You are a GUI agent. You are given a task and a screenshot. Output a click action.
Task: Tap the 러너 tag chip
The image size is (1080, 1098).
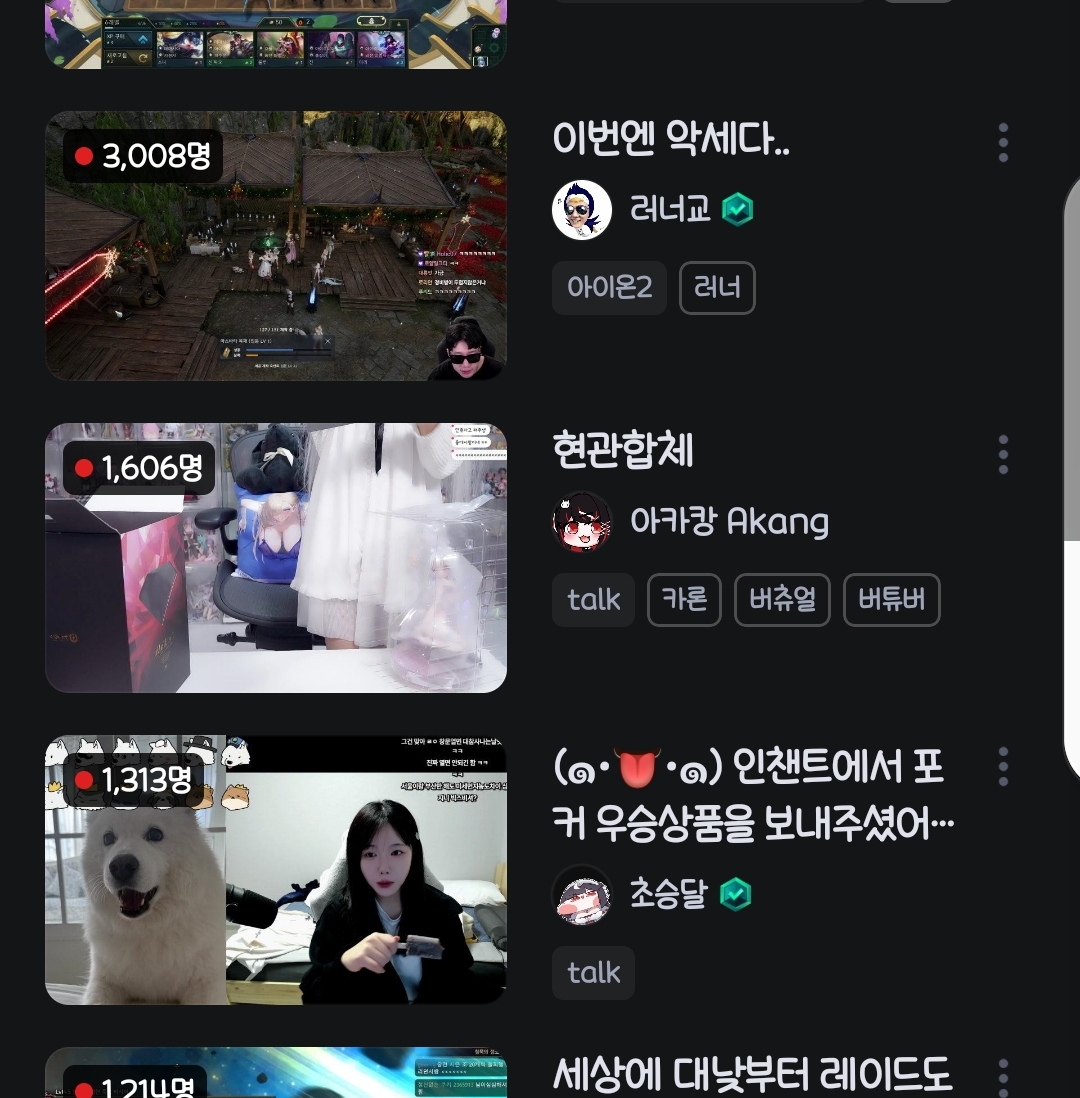point(717,288)
